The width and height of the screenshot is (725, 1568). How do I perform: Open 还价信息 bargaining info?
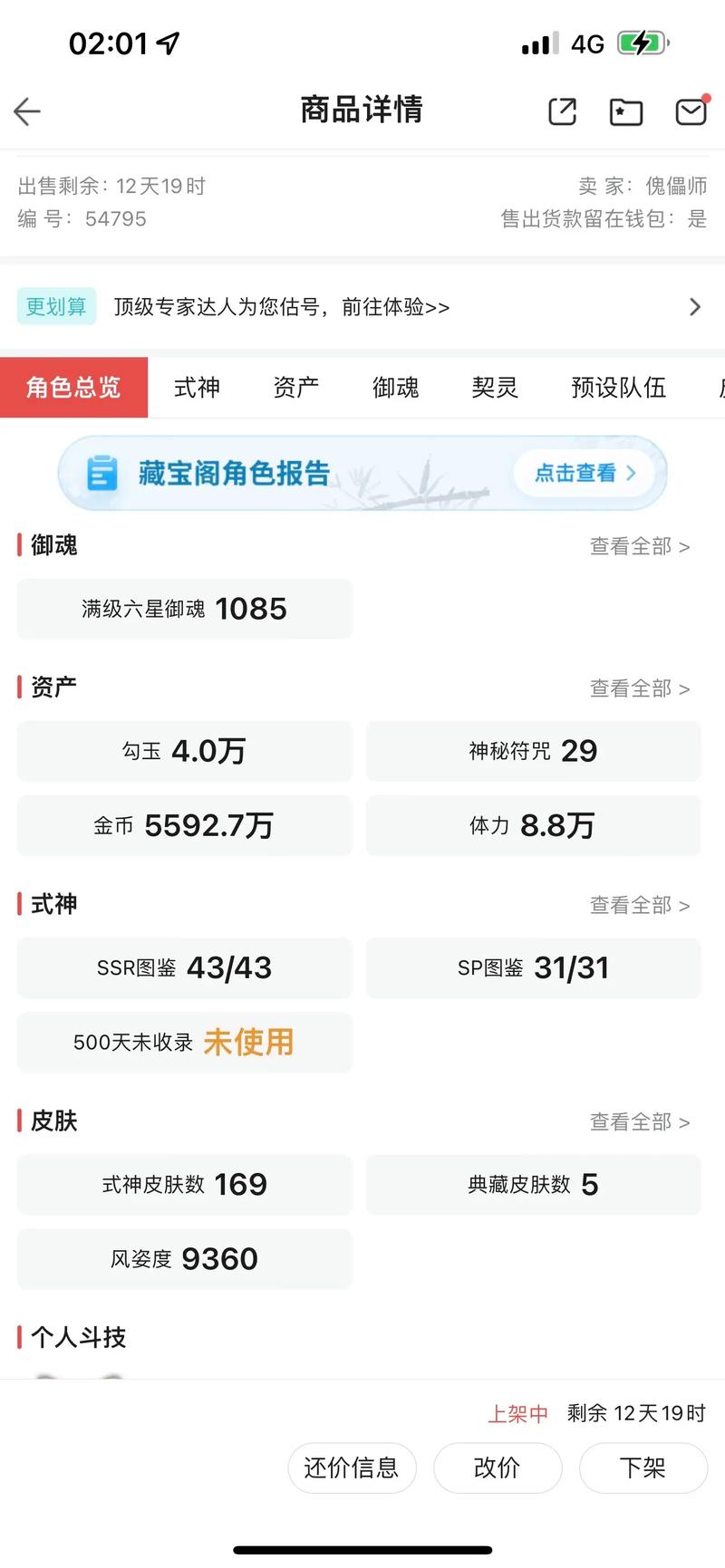click(x=352, y=1467)
